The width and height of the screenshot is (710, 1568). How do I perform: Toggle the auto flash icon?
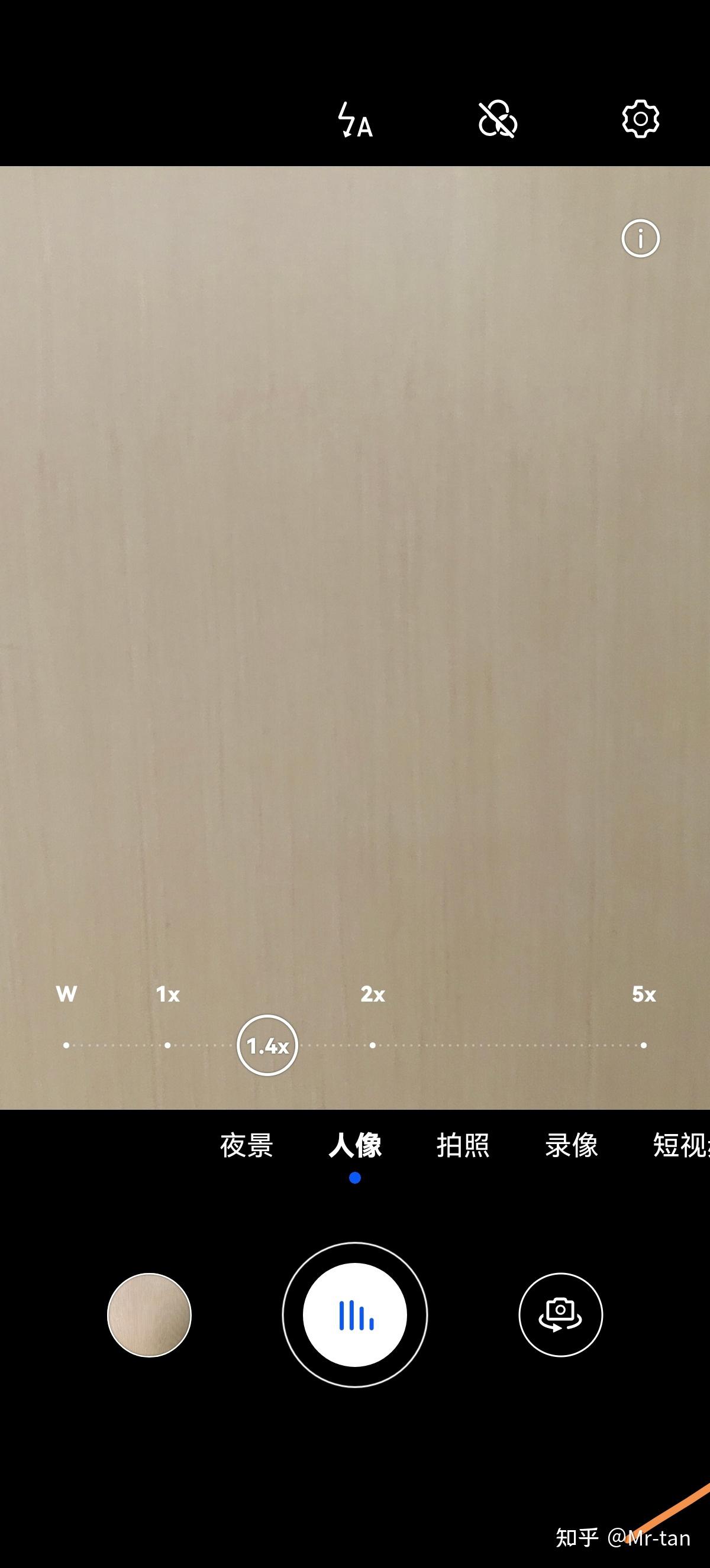pos(355,119)
